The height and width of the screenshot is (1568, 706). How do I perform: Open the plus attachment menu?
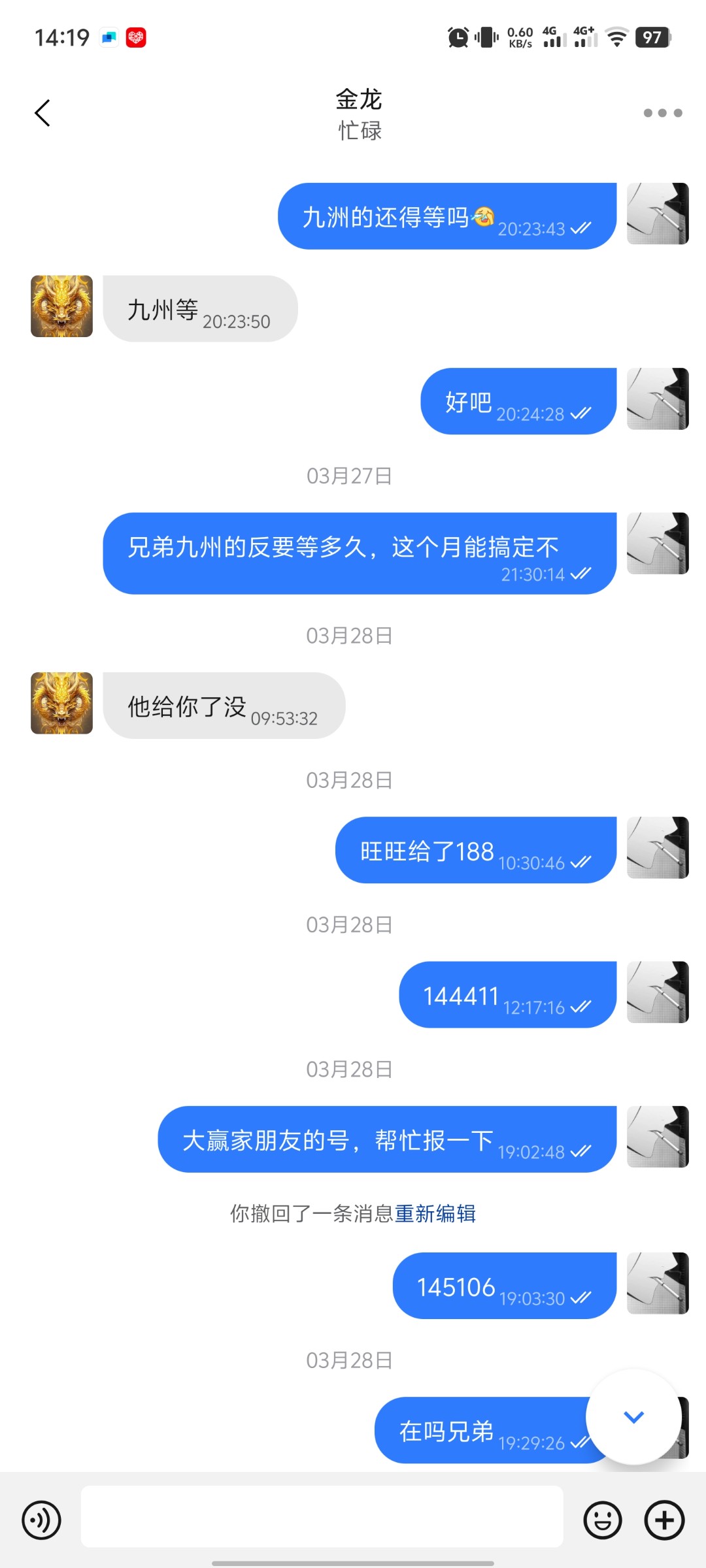664,1520
